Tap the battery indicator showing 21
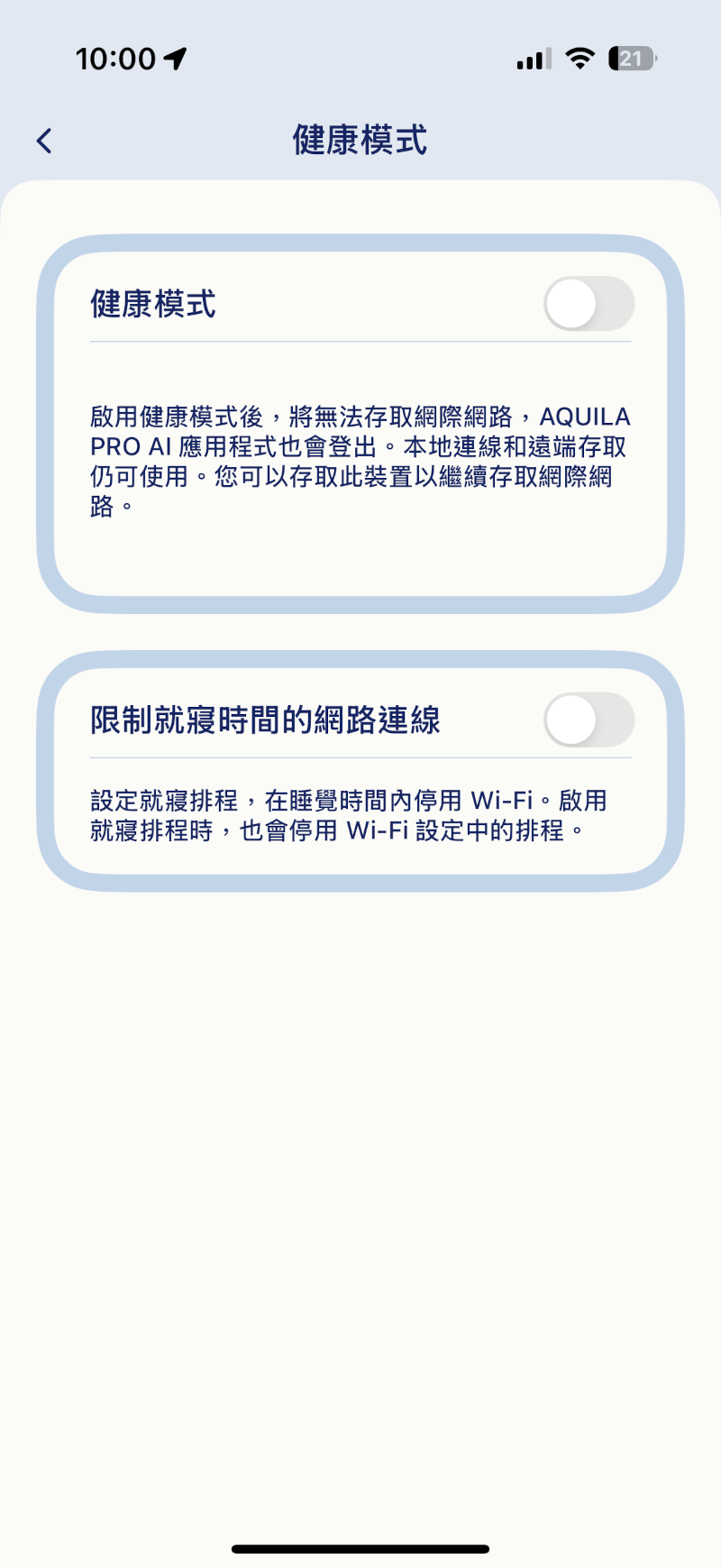Screen dimensions: 721x1568 click(632, 58)
